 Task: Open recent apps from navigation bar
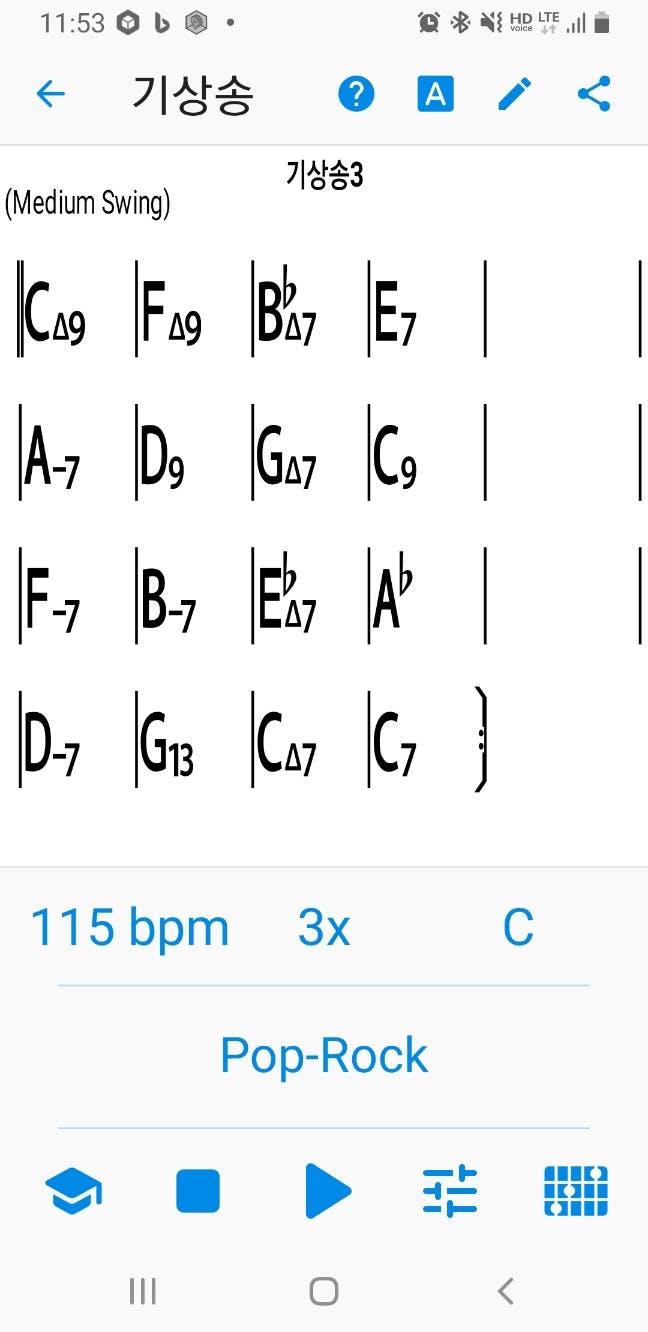point(143,1291)
